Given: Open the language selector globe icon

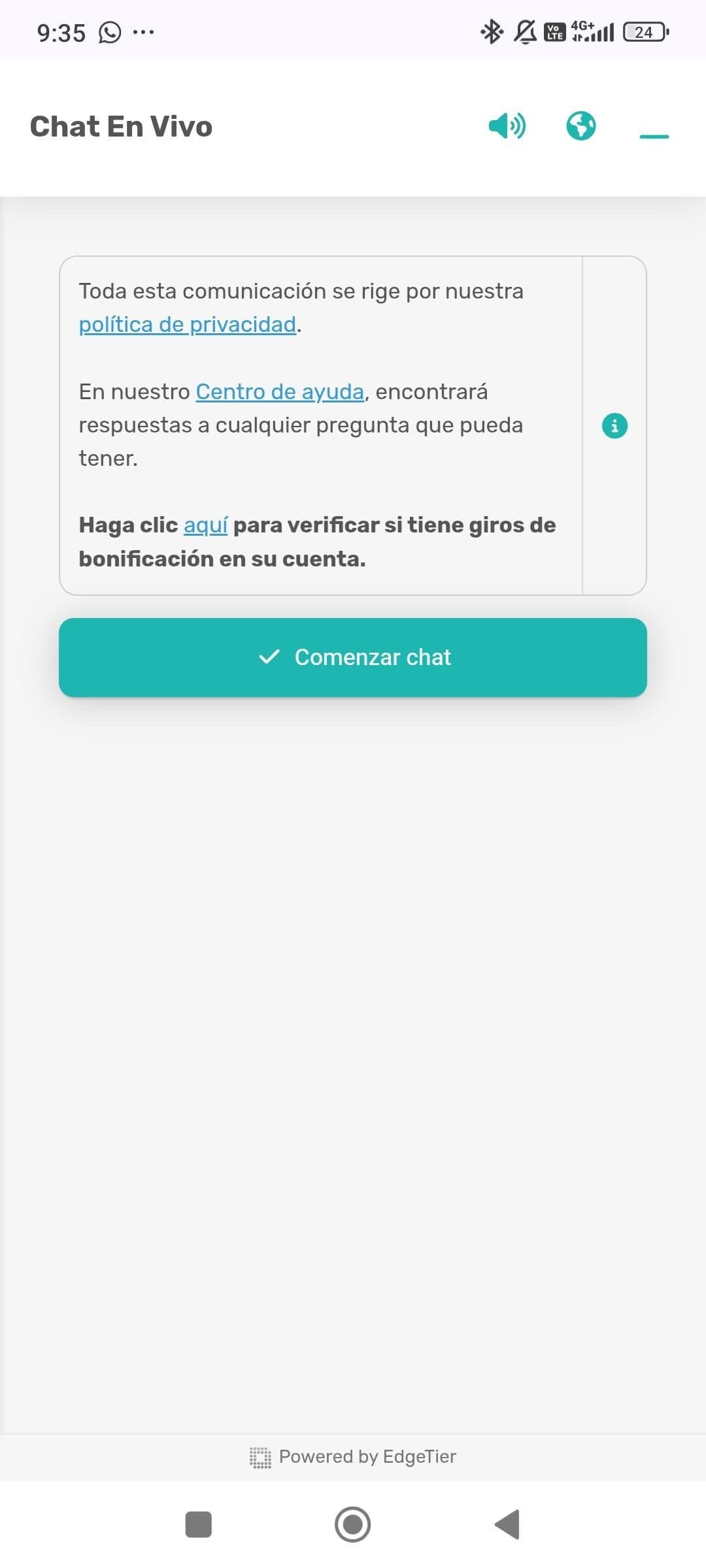Looking at the screenshot, I should (x=580, y=127).
